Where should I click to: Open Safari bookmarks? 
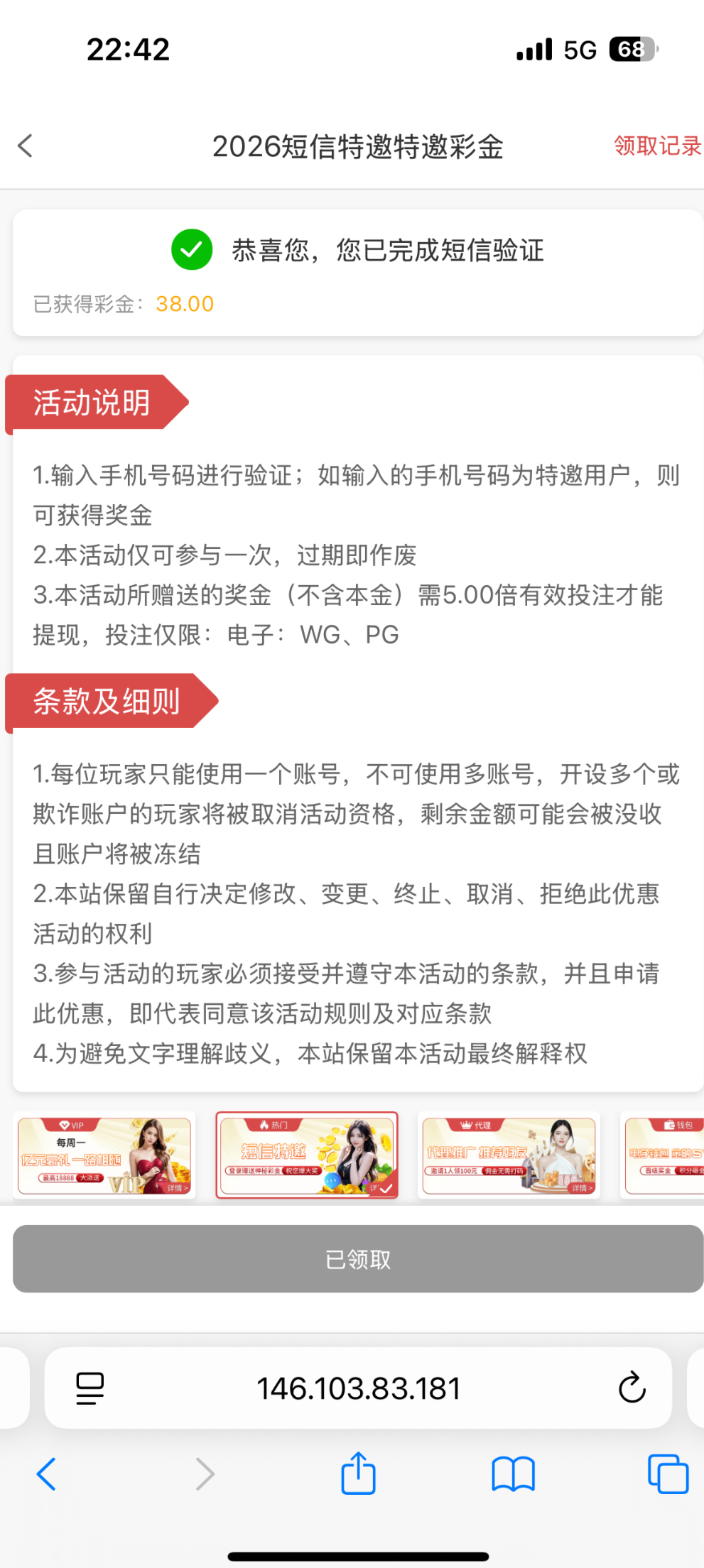[x=513, y=1474]
